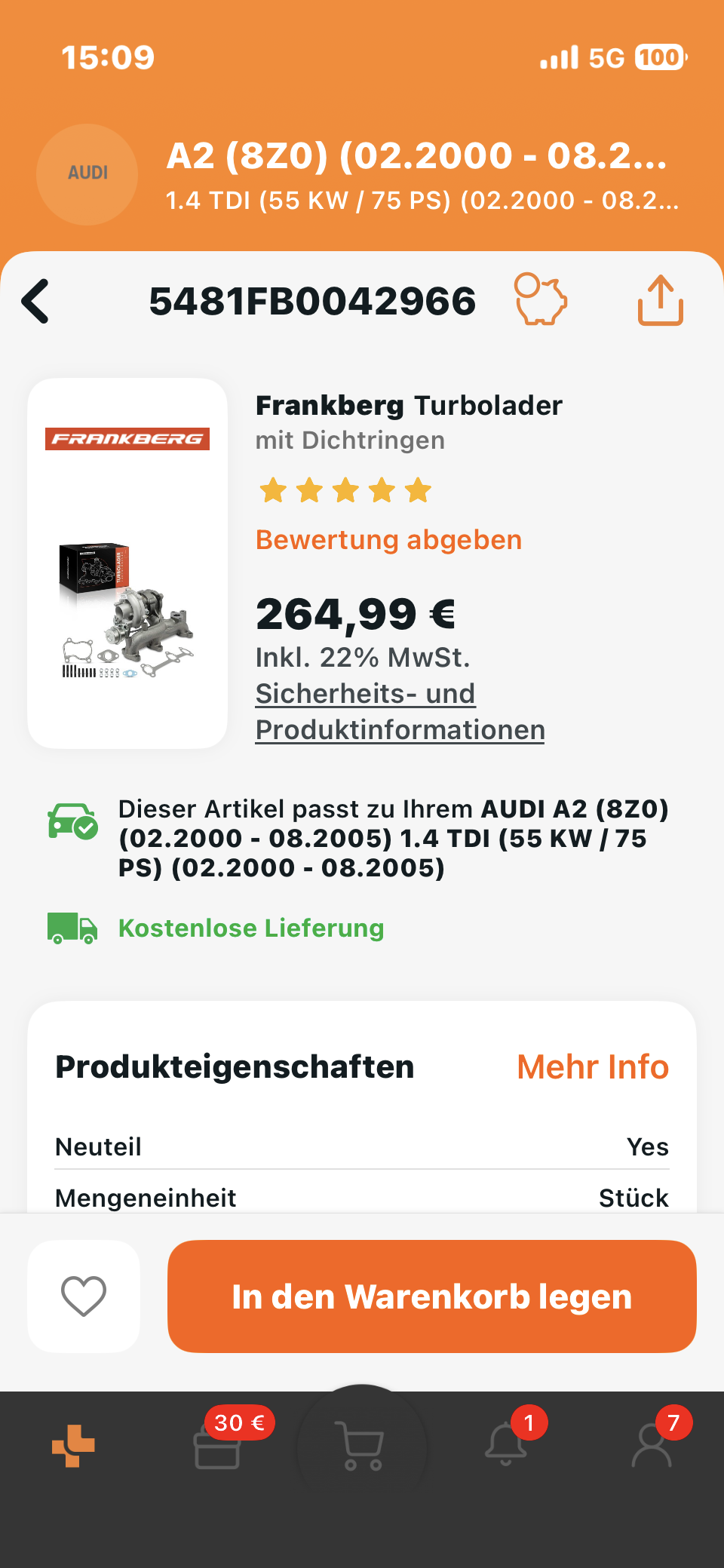
Task: Open the profile tab with 7 badge
Action: [x=652, y=1444]
